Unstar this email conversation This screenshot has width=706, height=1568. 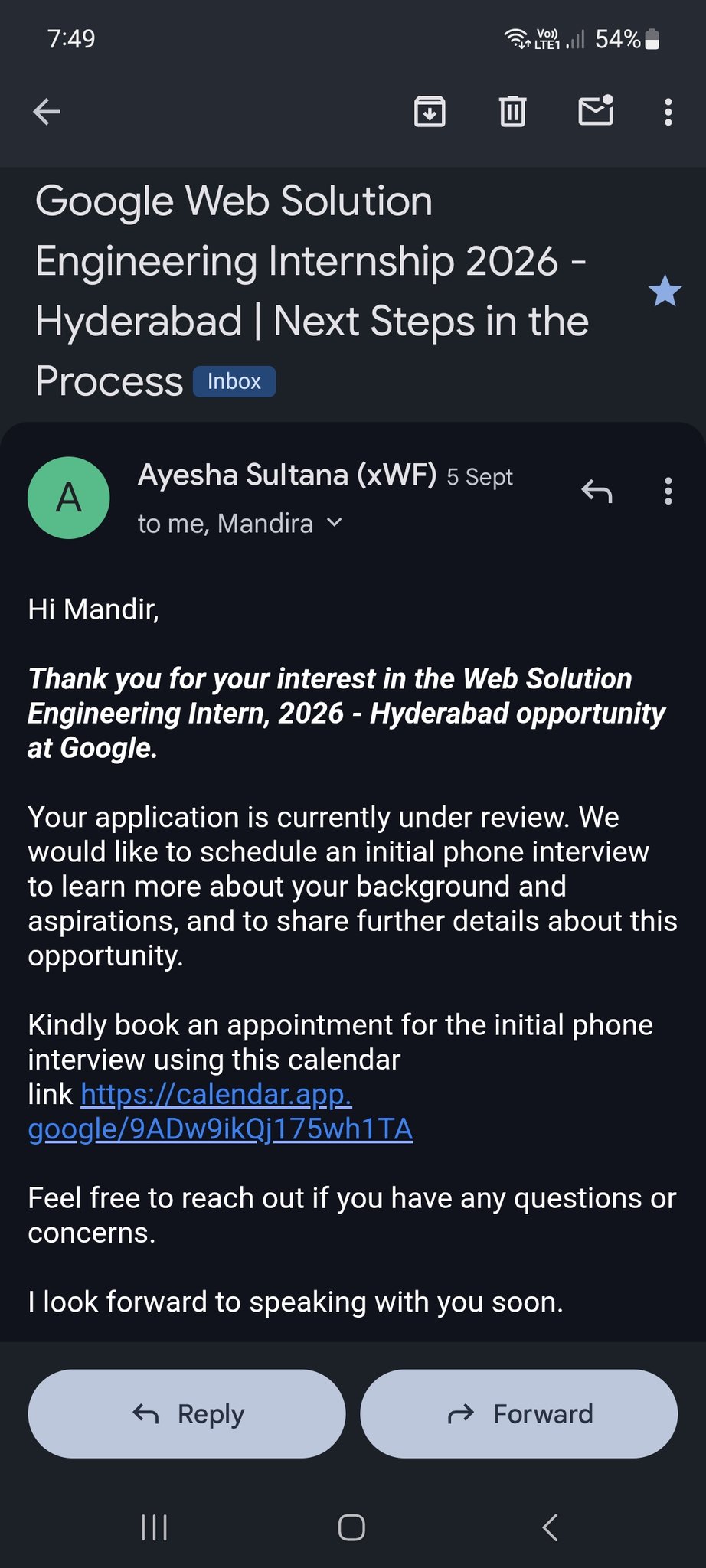click(x=664, y=292)
